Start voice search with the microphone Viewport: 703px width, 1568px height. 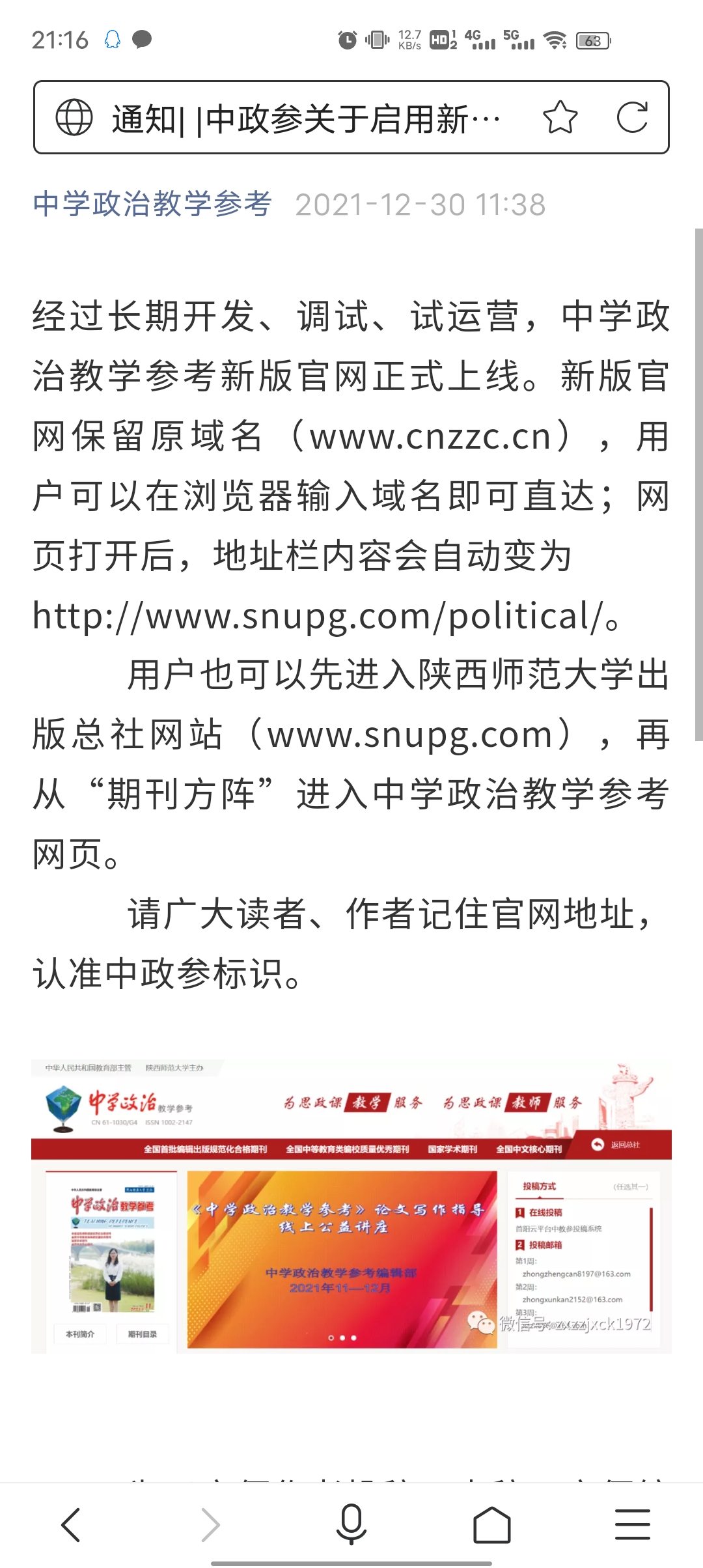pyautogui.click(x=351, y=1525)
